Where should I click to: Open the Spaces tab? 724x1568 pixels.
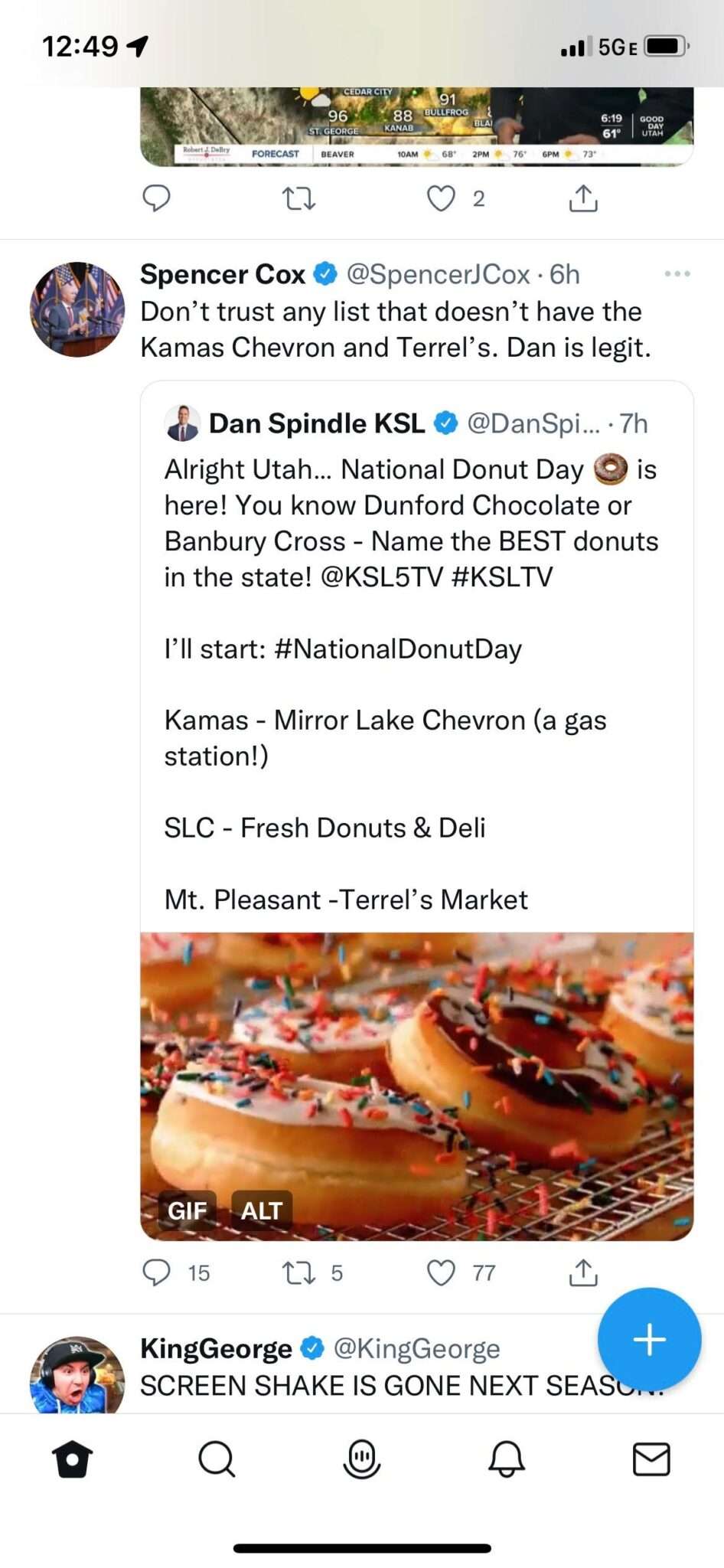click(361, 1459)
